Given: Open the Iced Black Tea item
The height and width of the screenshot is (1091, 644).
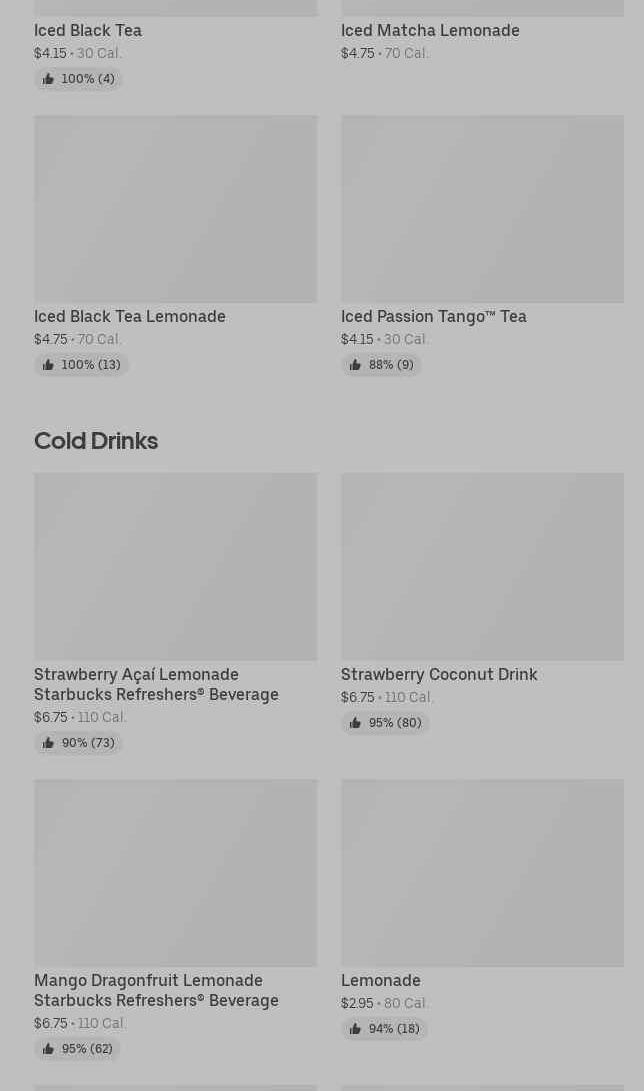Looking at the screenshot, I should click(x=88, y=31).
